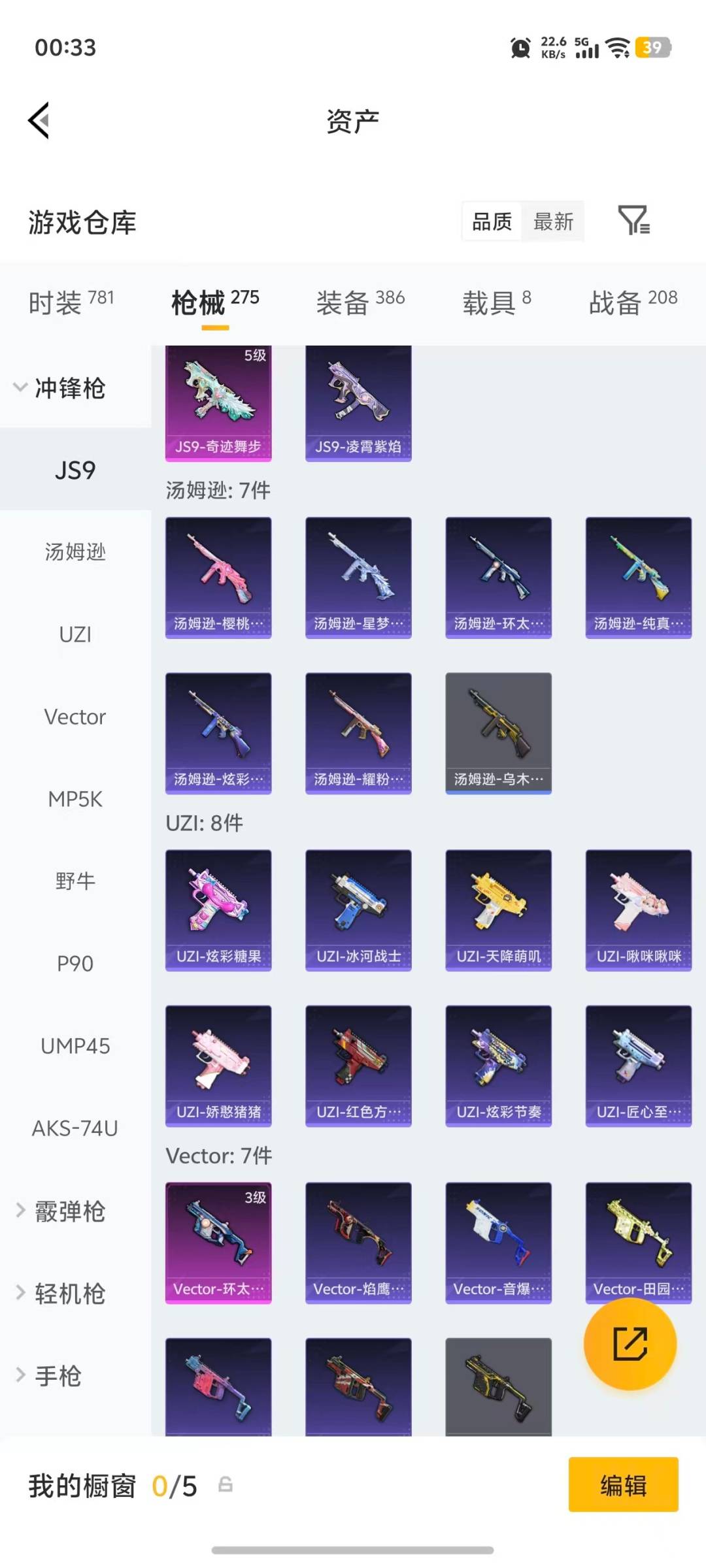Select the JS9-奇迹舞步 level 5 skin
706x1568 pixels.
click(x=218, y=402)
